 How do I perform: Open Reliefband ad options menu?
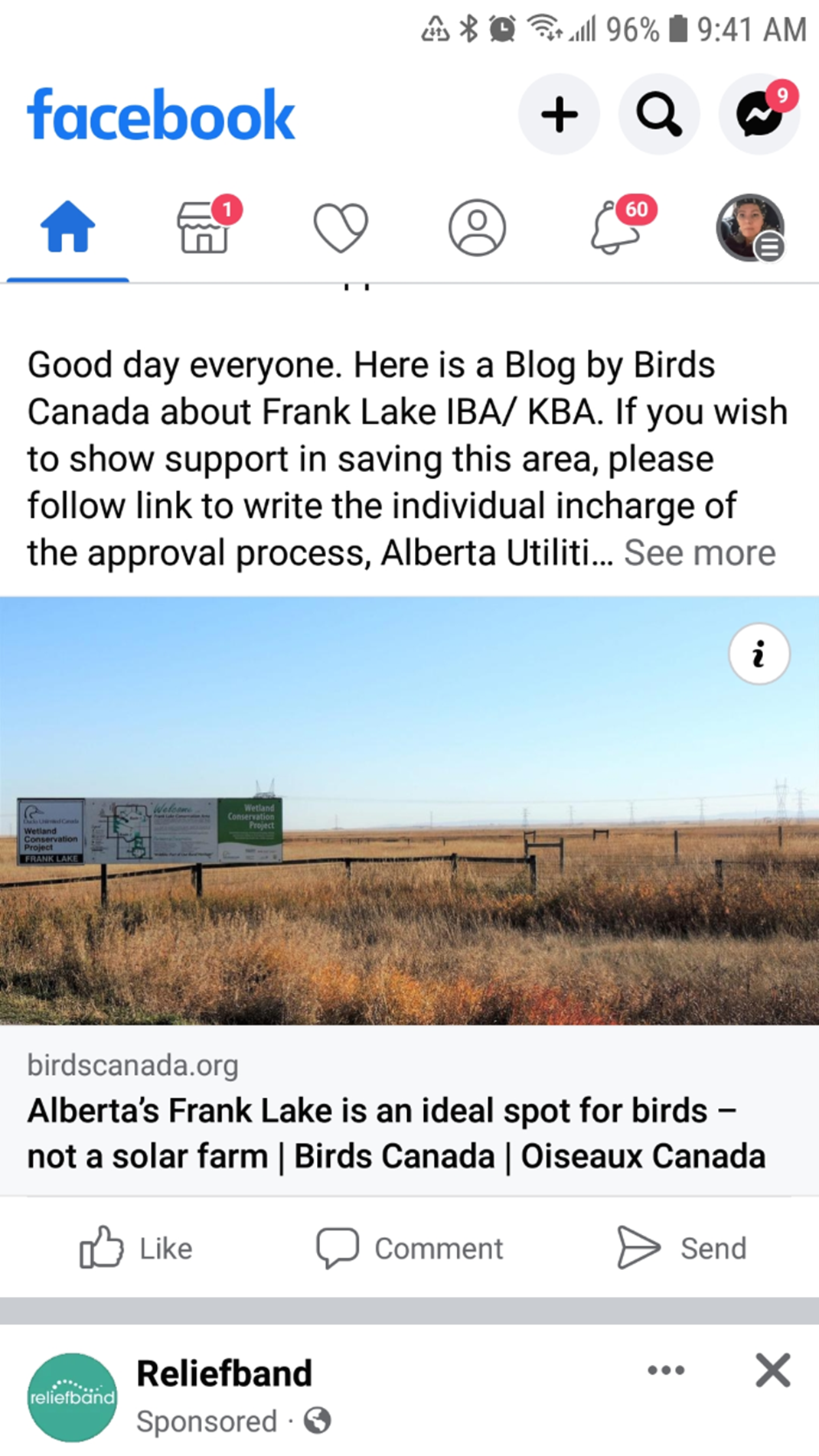666,1370
